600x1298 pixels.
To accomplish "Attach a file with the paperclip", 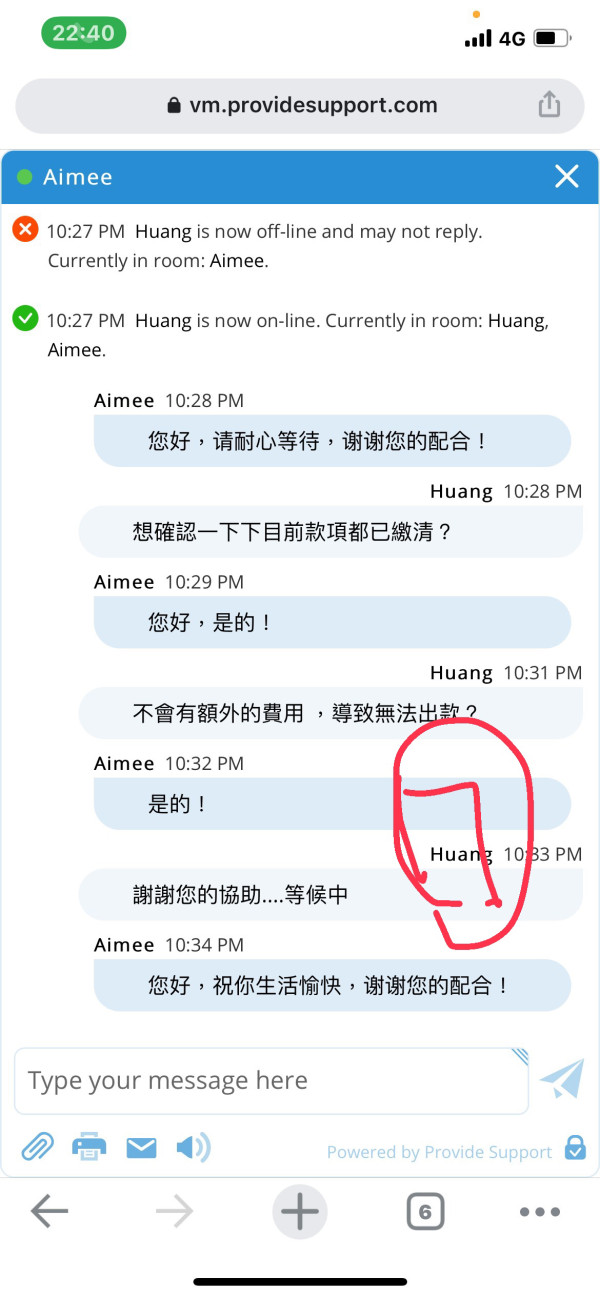I will [37, 1147].
